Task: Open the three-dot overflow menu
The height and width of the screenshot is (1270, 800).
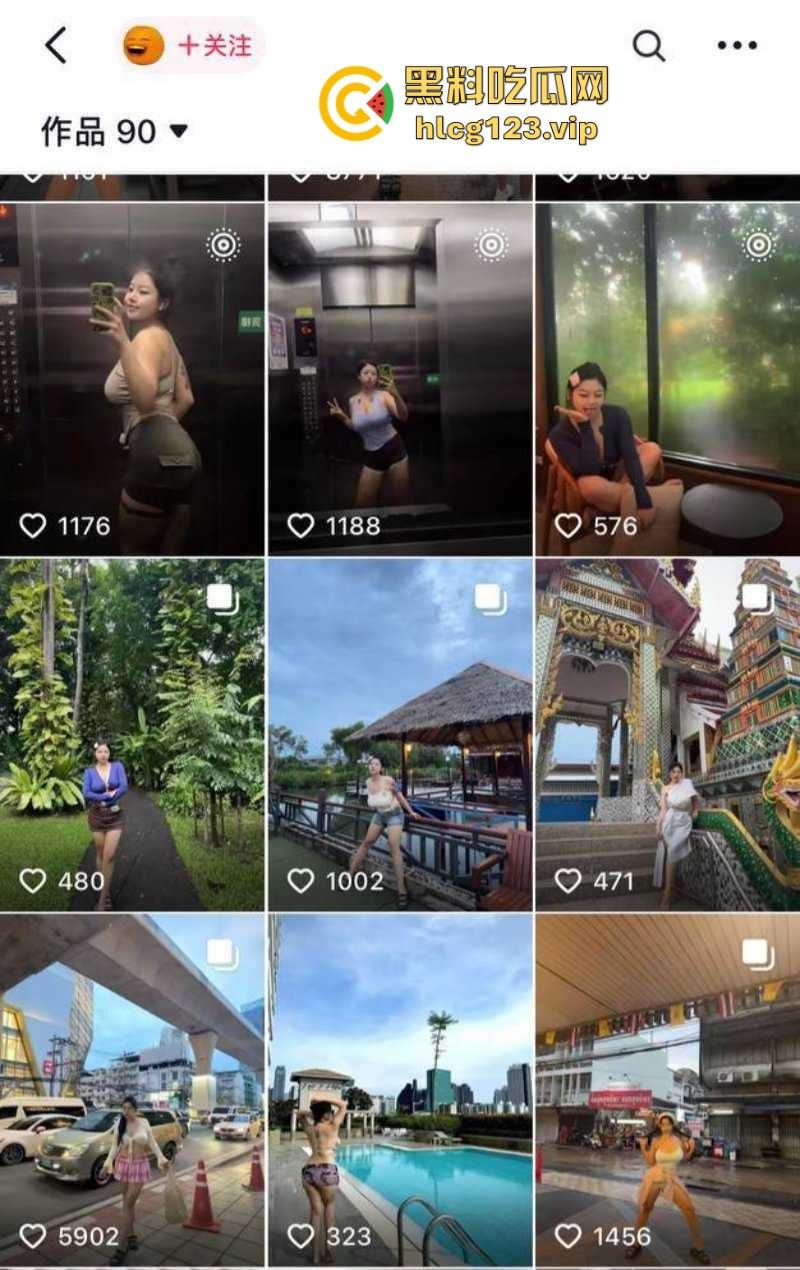Action: point(737,45)
